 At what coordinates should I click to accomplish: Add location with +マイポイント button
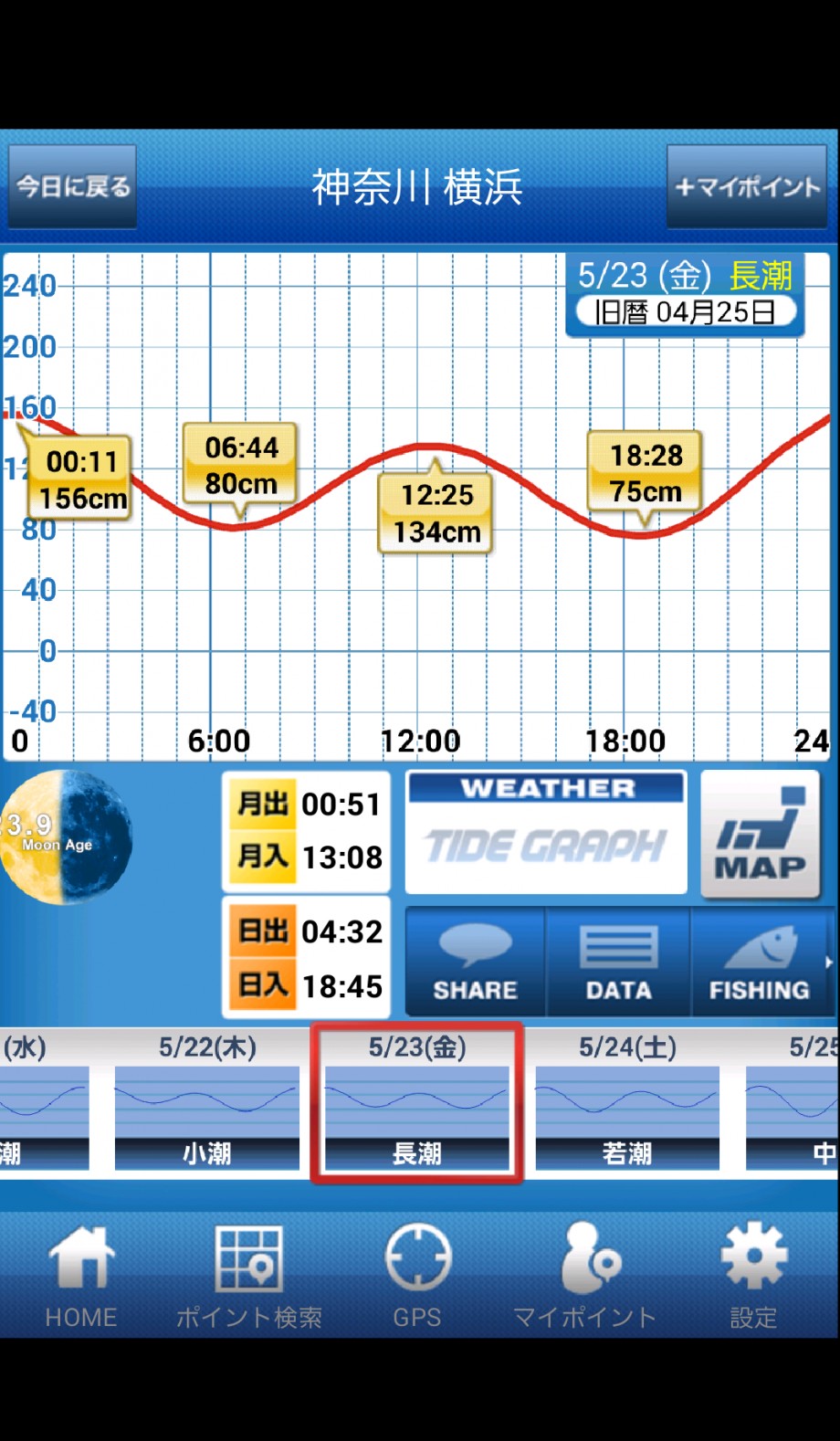[747, 186]
